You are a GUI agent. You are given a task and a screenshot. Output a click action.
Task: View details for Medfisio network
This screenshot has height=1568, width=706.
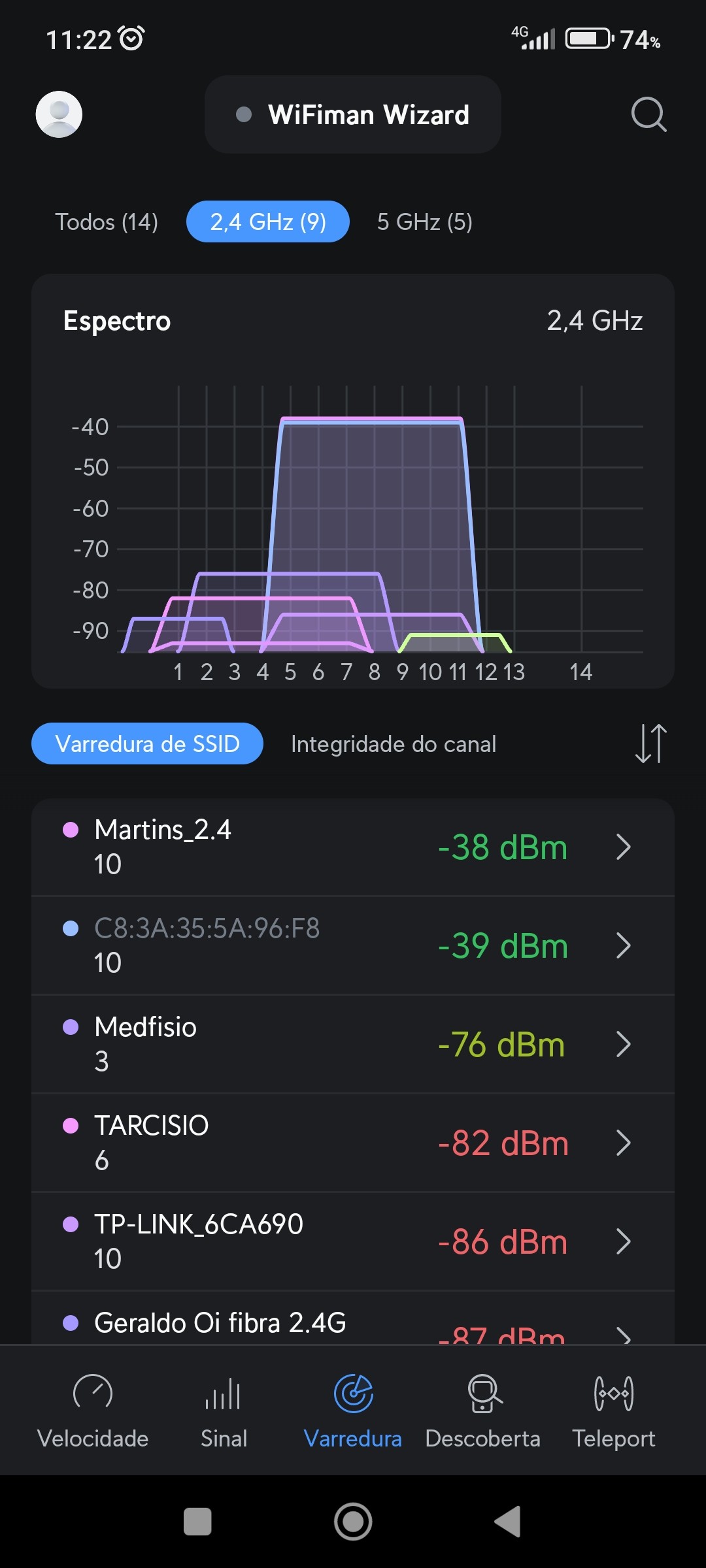click(x=353, y=1044)
